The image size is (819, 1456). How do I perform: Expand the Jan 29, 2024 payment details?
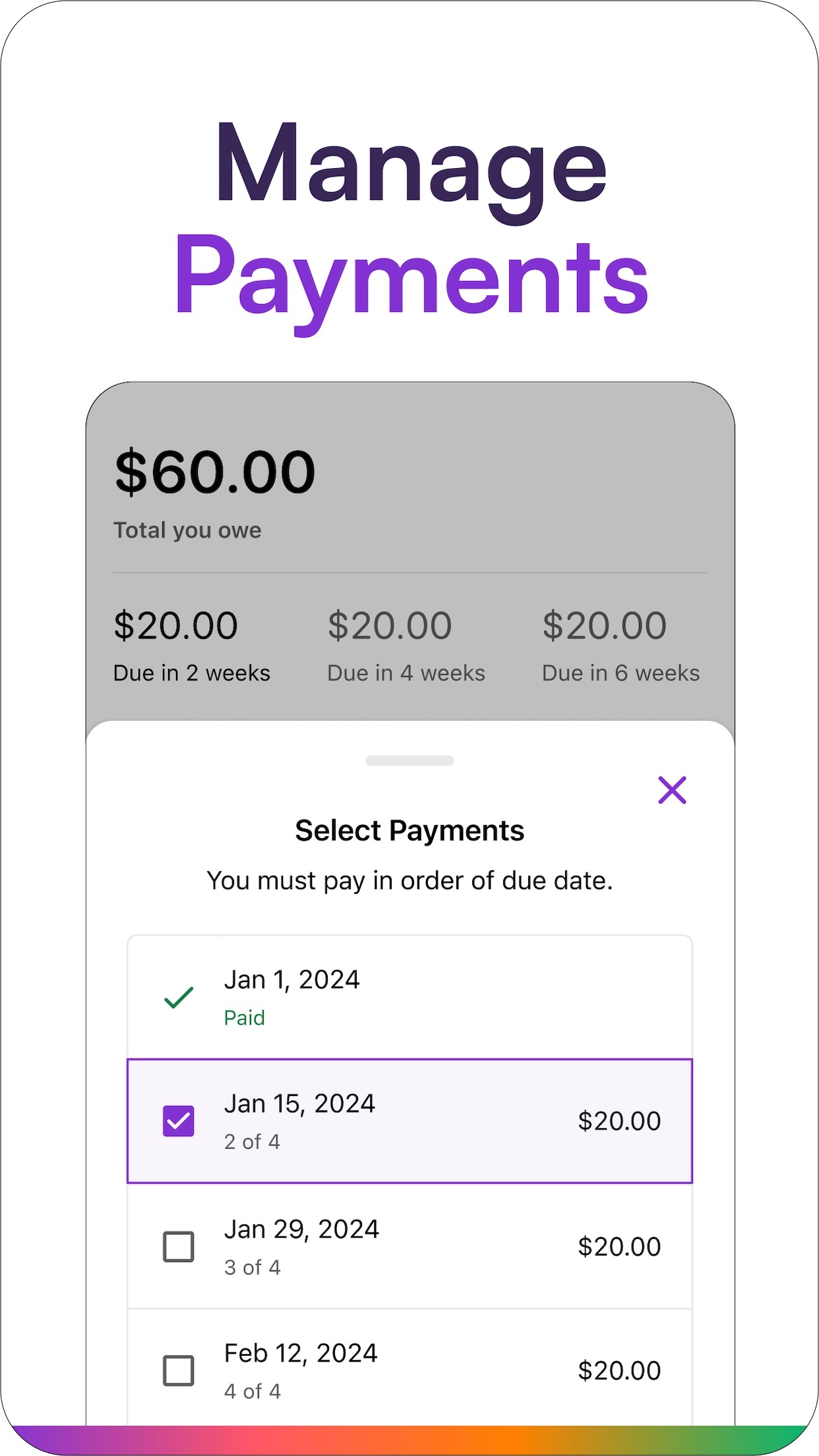409,1246
